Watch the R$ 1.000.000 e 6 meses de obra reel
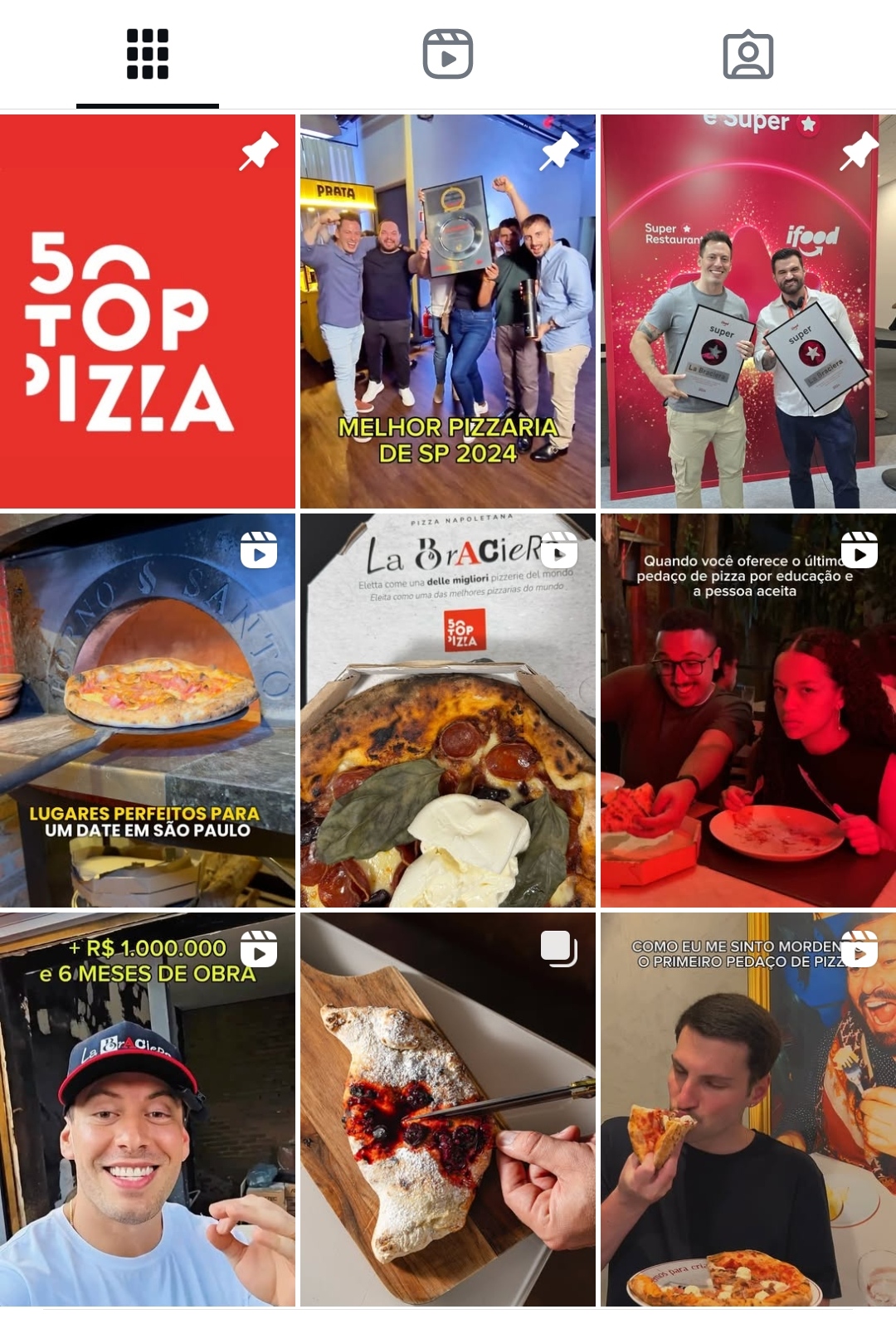This screenshot has height=1319, width=896. click(x=148, y=1109)
